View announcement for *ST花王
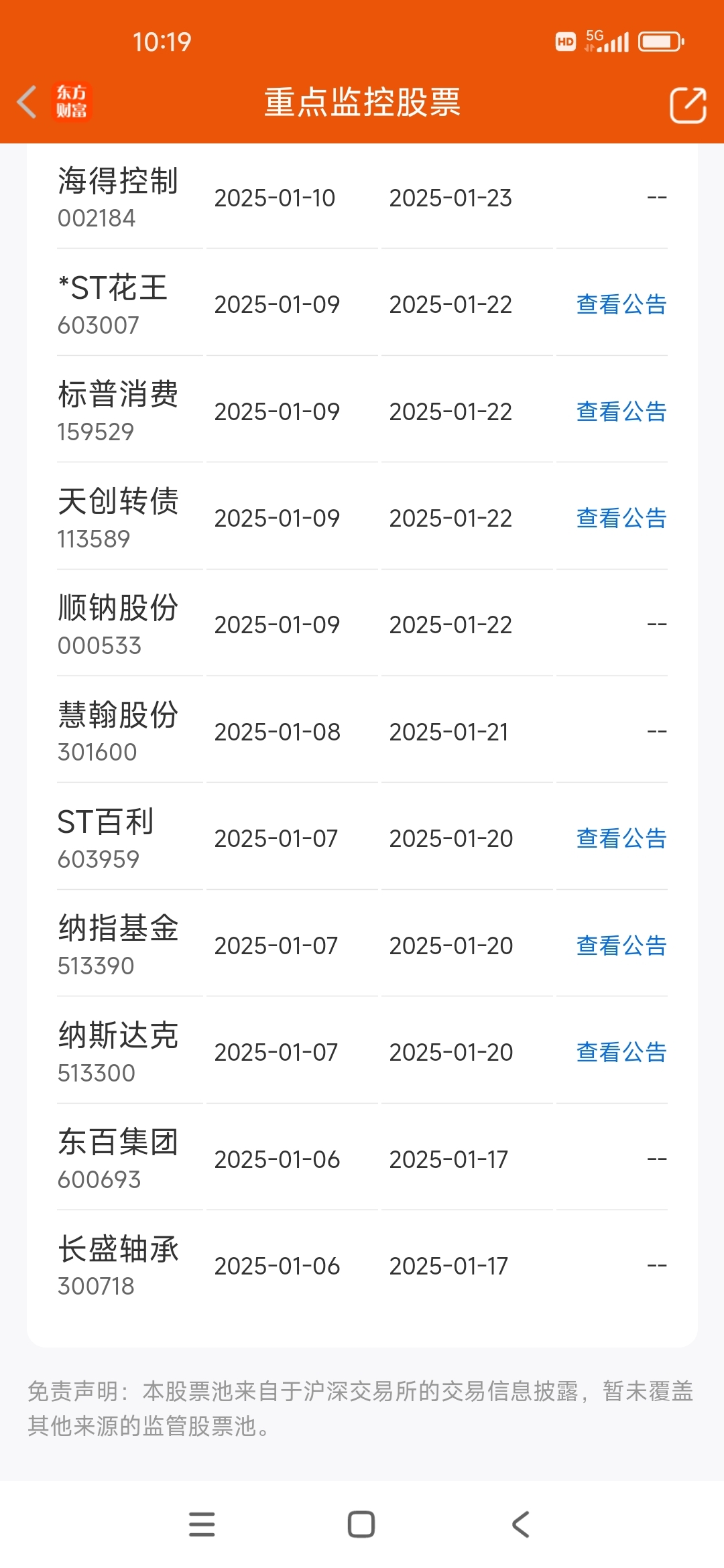This screenshot has width=724, height=1568. point(621,305)
